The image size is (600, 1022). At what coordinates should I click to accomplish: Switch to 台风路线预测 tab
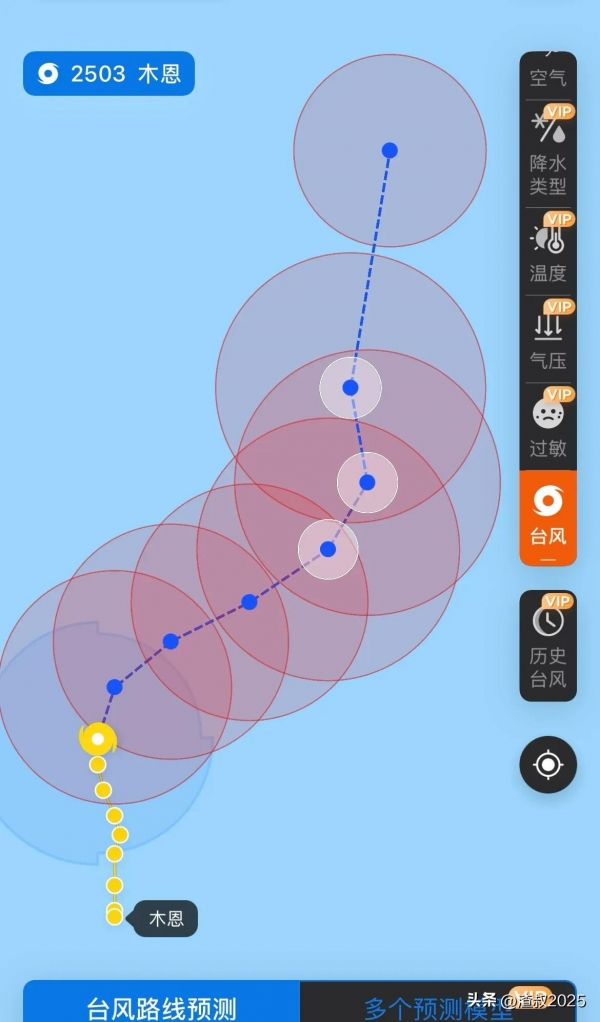tap(161, 1005)
